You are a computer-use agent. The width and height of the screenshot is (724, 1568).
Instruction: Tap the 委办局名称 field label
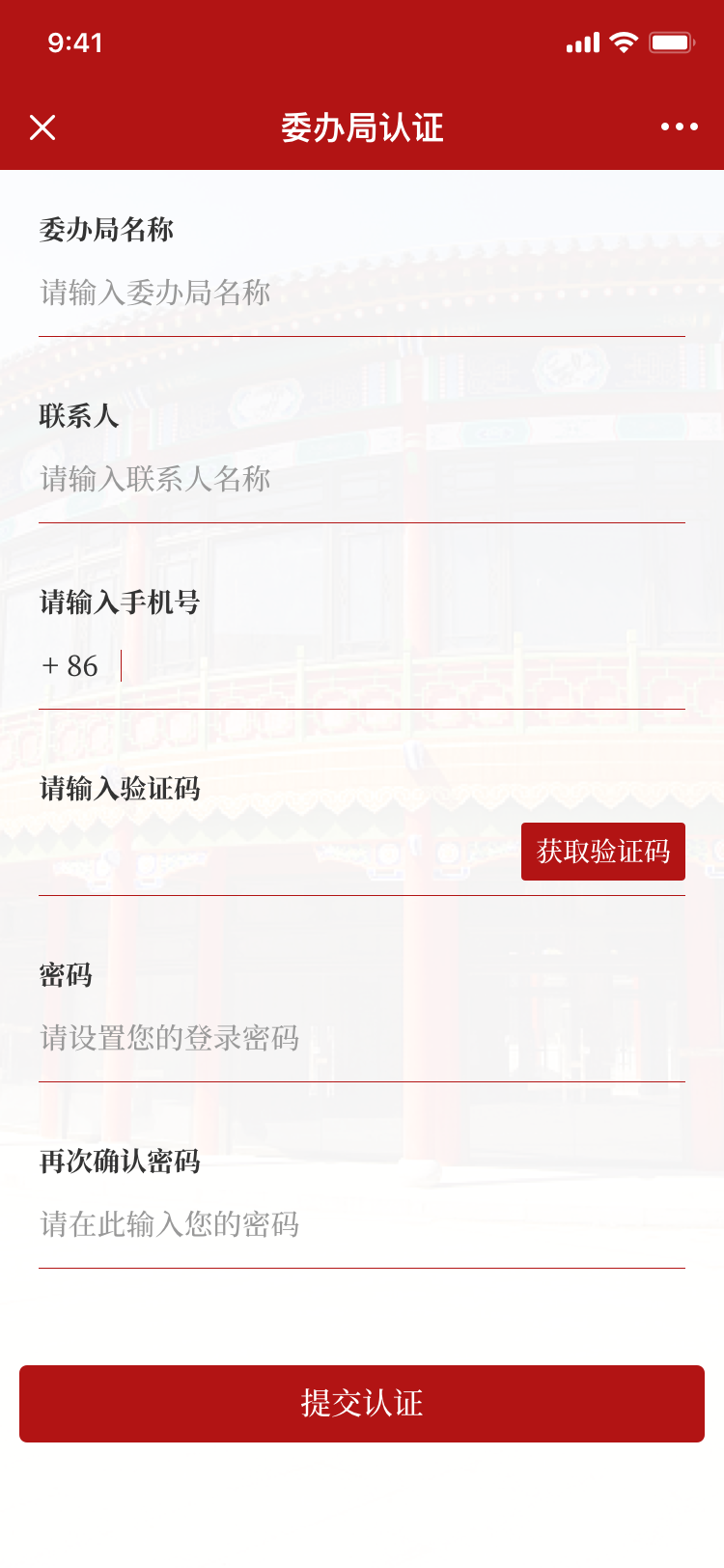(106, 230)
